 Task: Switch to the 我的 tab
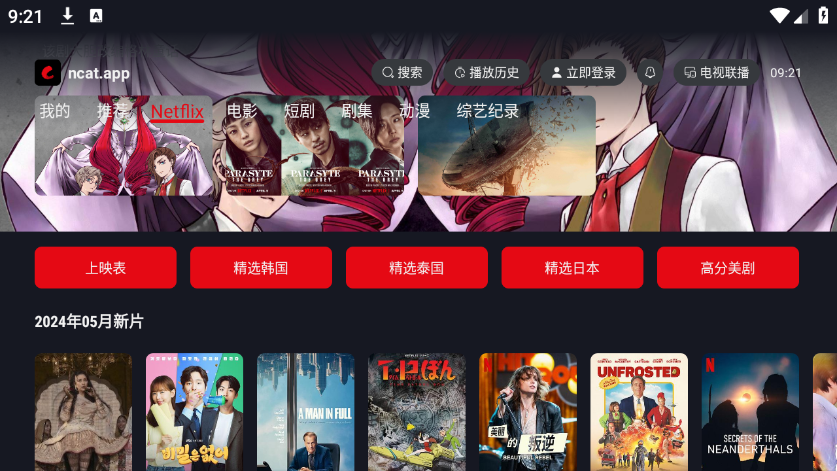pyautogui.click(x=55, y=111)
